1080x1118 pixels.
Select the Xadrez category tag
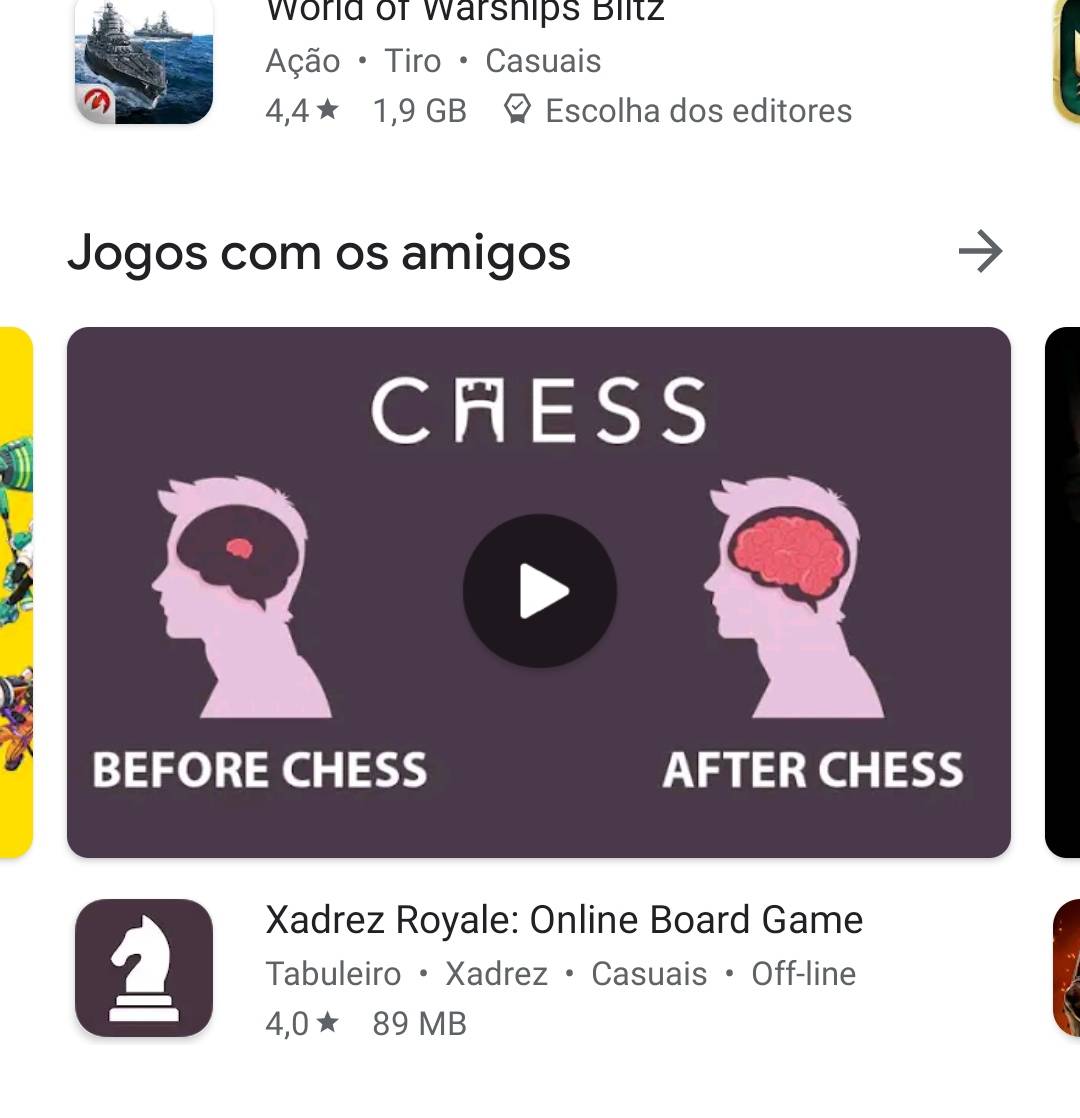pos(497,973)
